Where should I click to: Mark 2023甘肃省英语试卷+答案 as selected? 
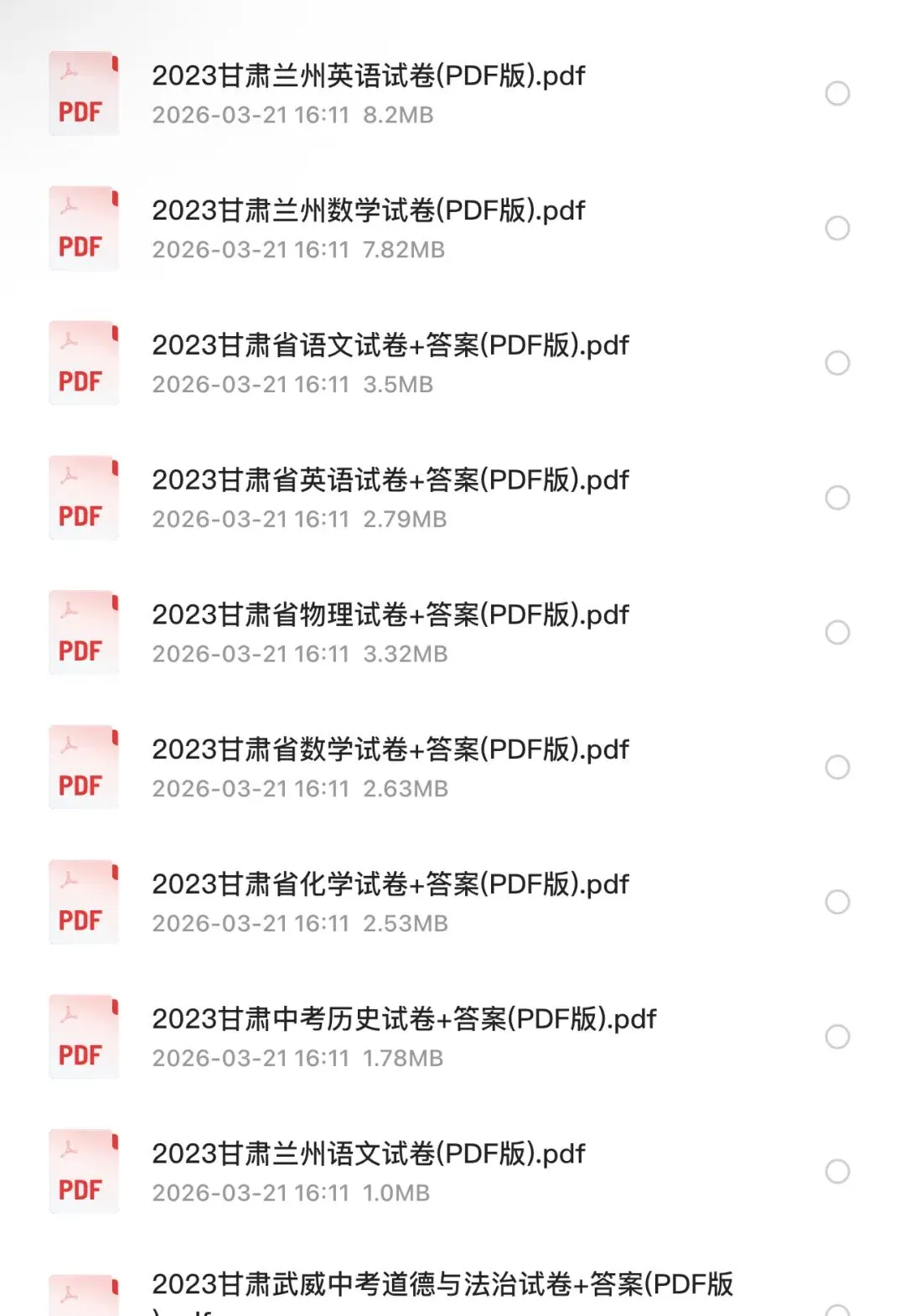[837, 498]
